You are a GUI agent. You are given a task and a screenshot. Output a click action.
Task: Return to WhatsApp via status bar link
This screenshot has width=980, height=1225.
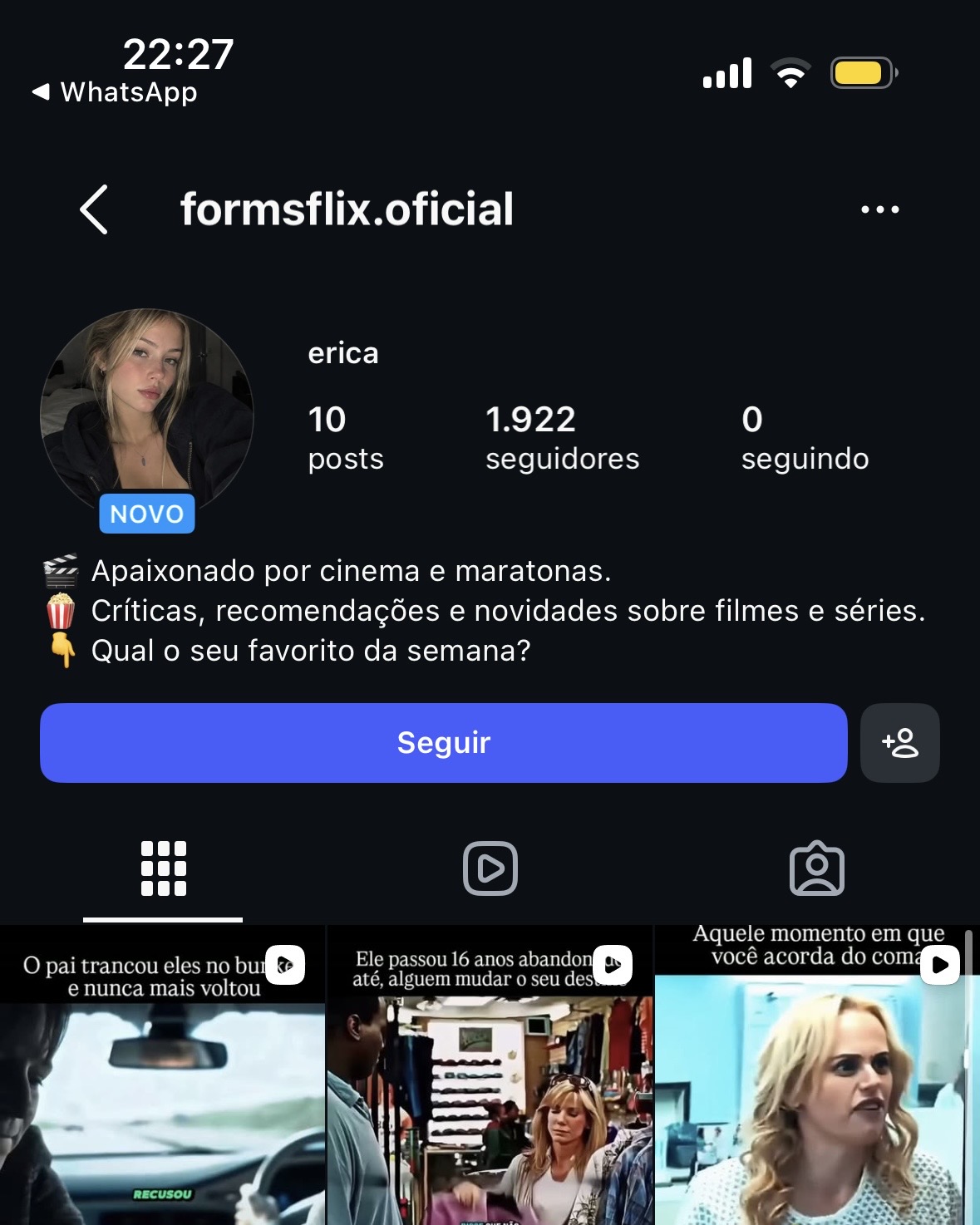(115, 92)
